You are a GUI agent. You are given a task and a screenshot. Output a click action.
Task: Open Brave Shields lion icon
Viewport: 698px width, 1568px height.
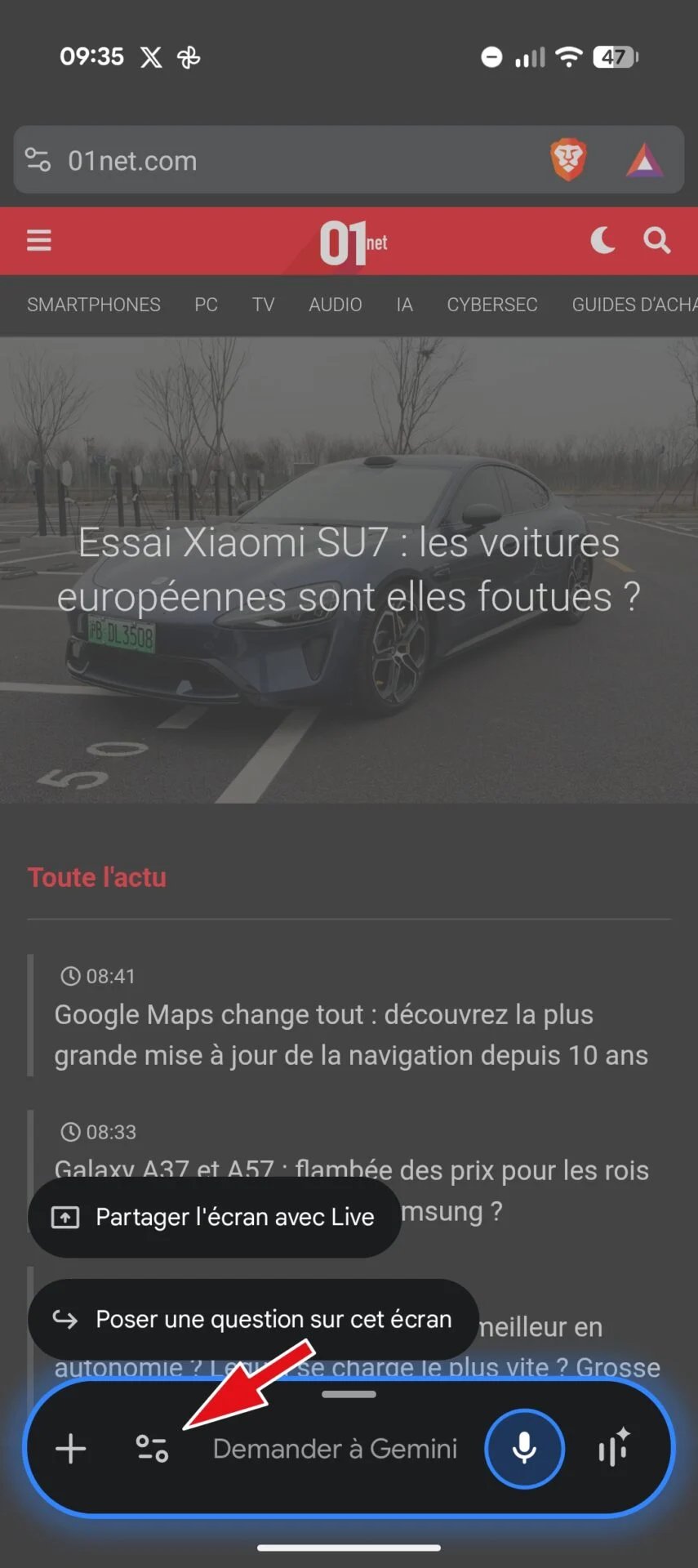pos(568,159)
